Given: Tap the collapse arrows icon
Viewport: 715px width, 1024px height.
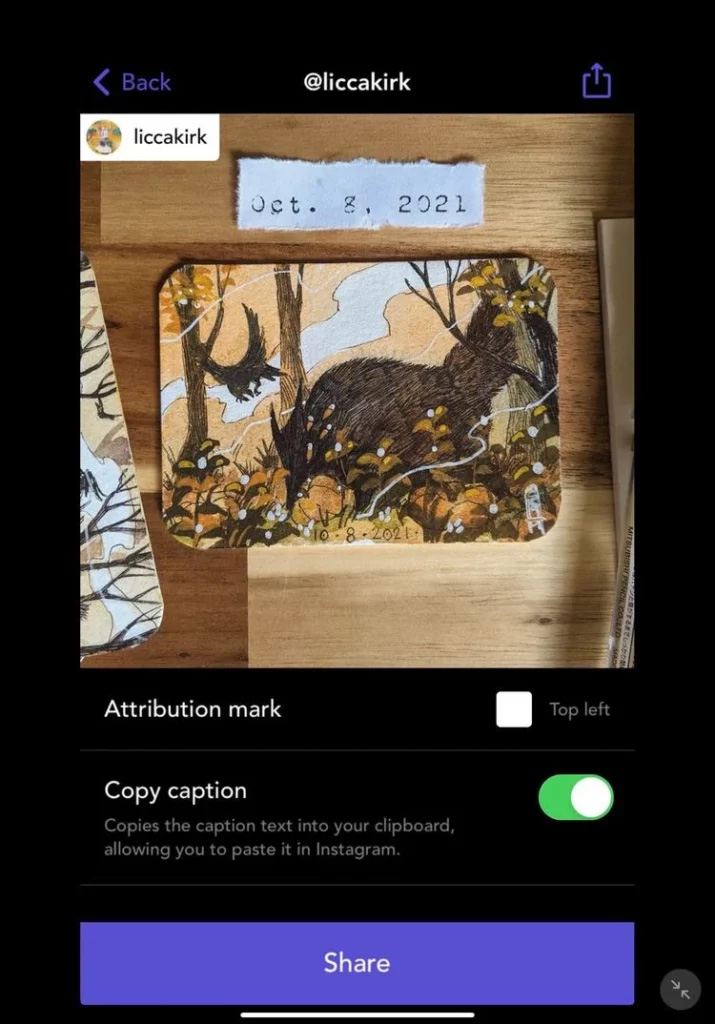Looking at the screenshot, I should click(x=680, y=989).
